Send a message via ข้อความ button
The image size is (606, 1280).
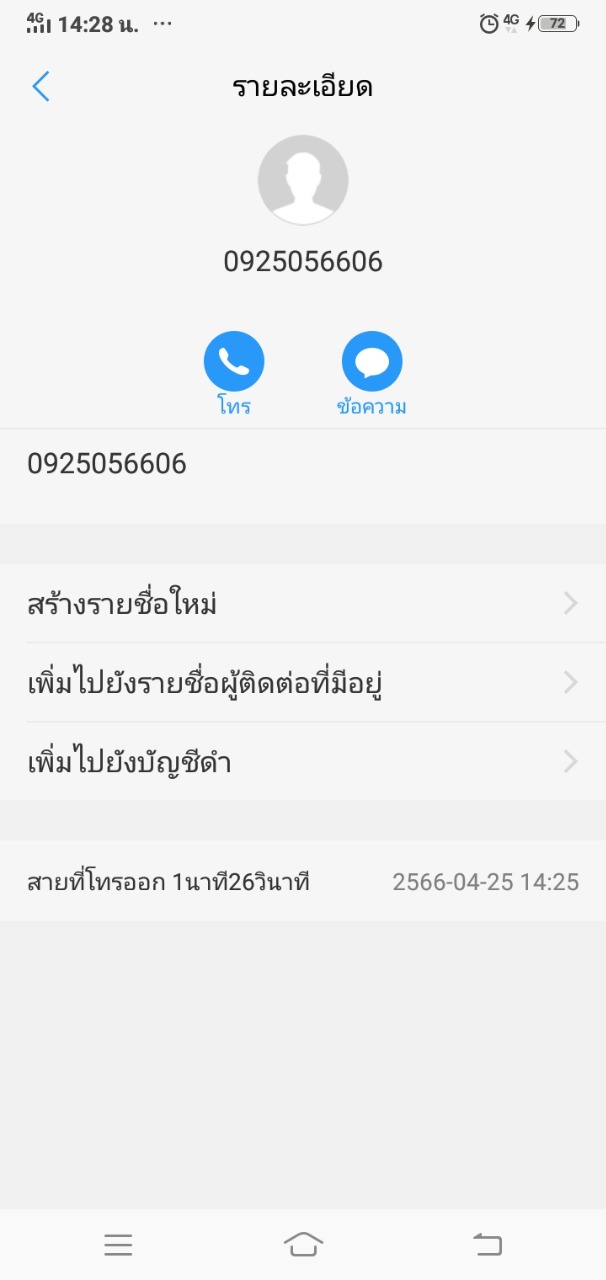(372, 362)
